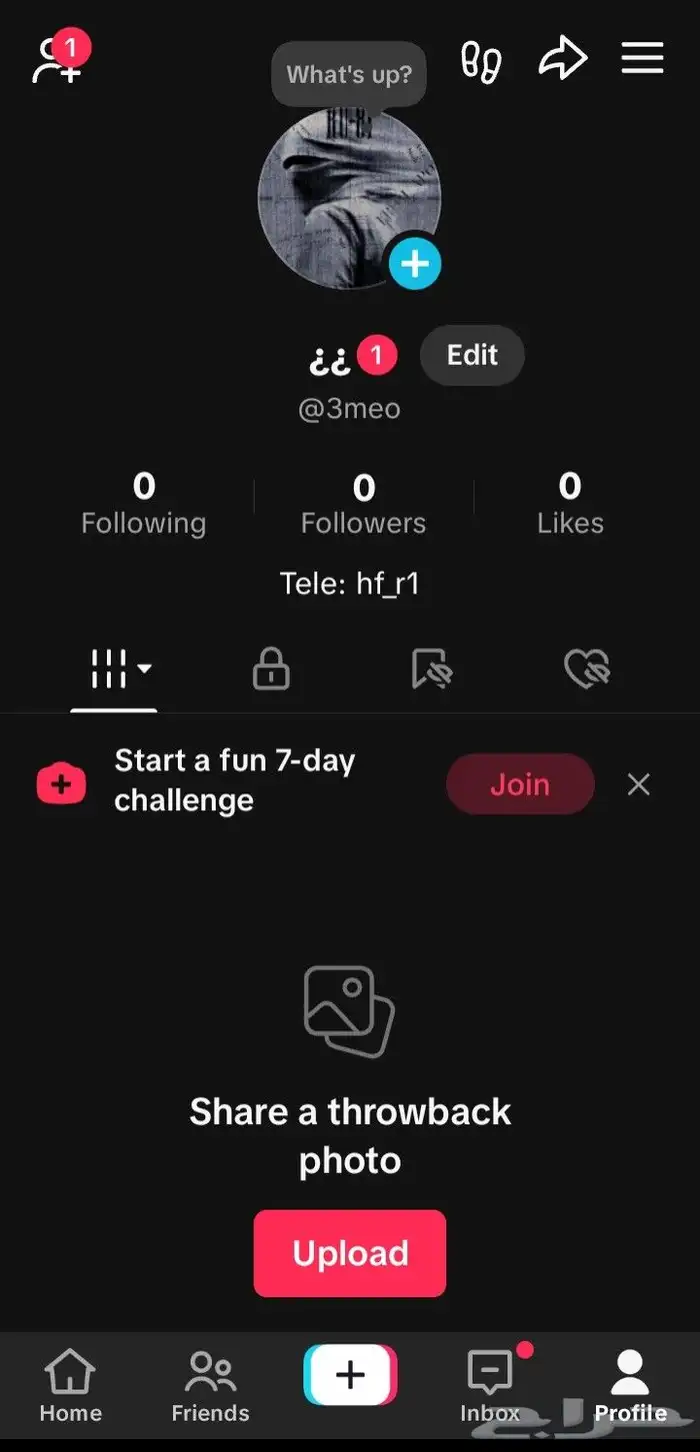The height and width of the screenshot is (1452, 700).
Task: Upload a throwback photo
Action: [350, 1253]
